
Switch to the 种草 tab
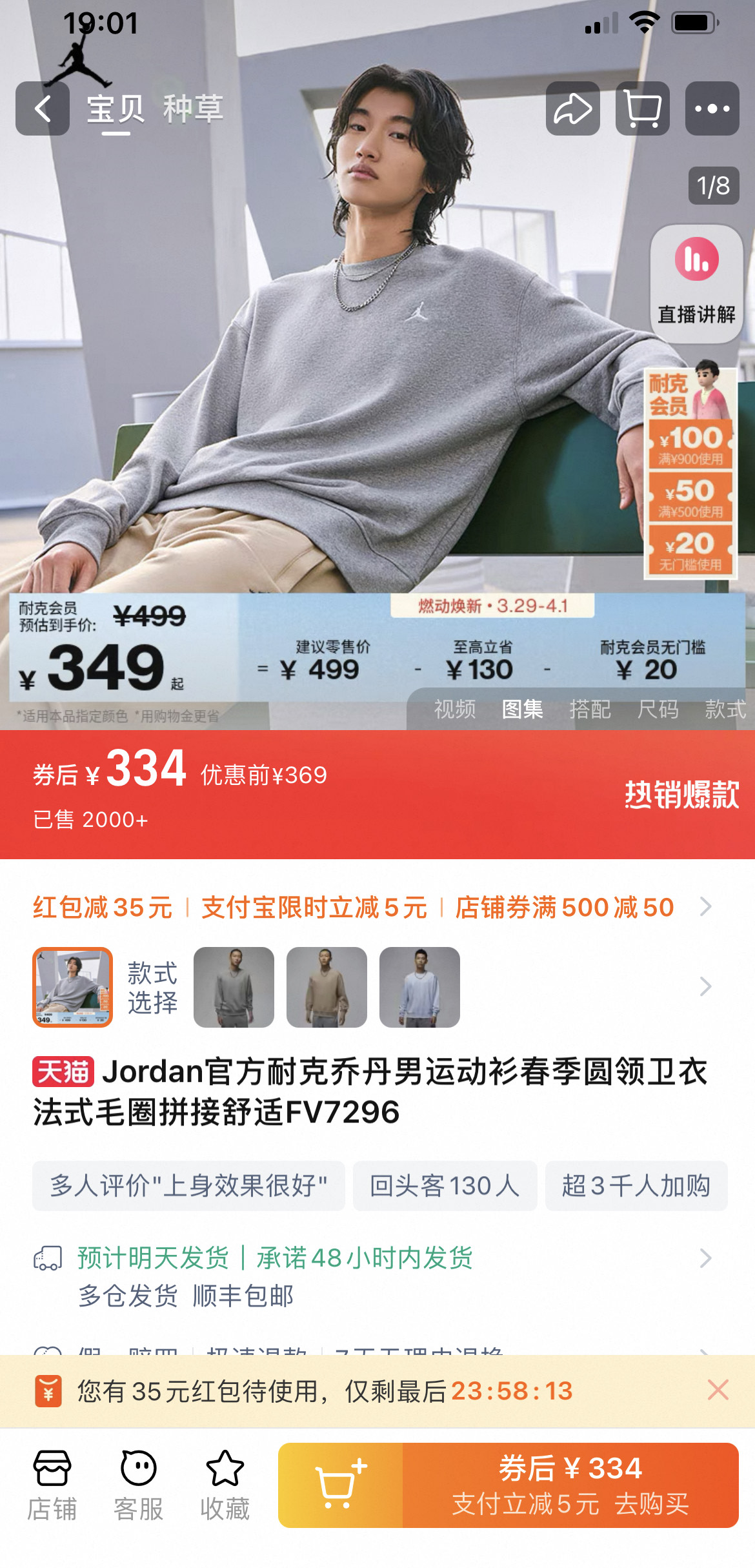[193, 108]
